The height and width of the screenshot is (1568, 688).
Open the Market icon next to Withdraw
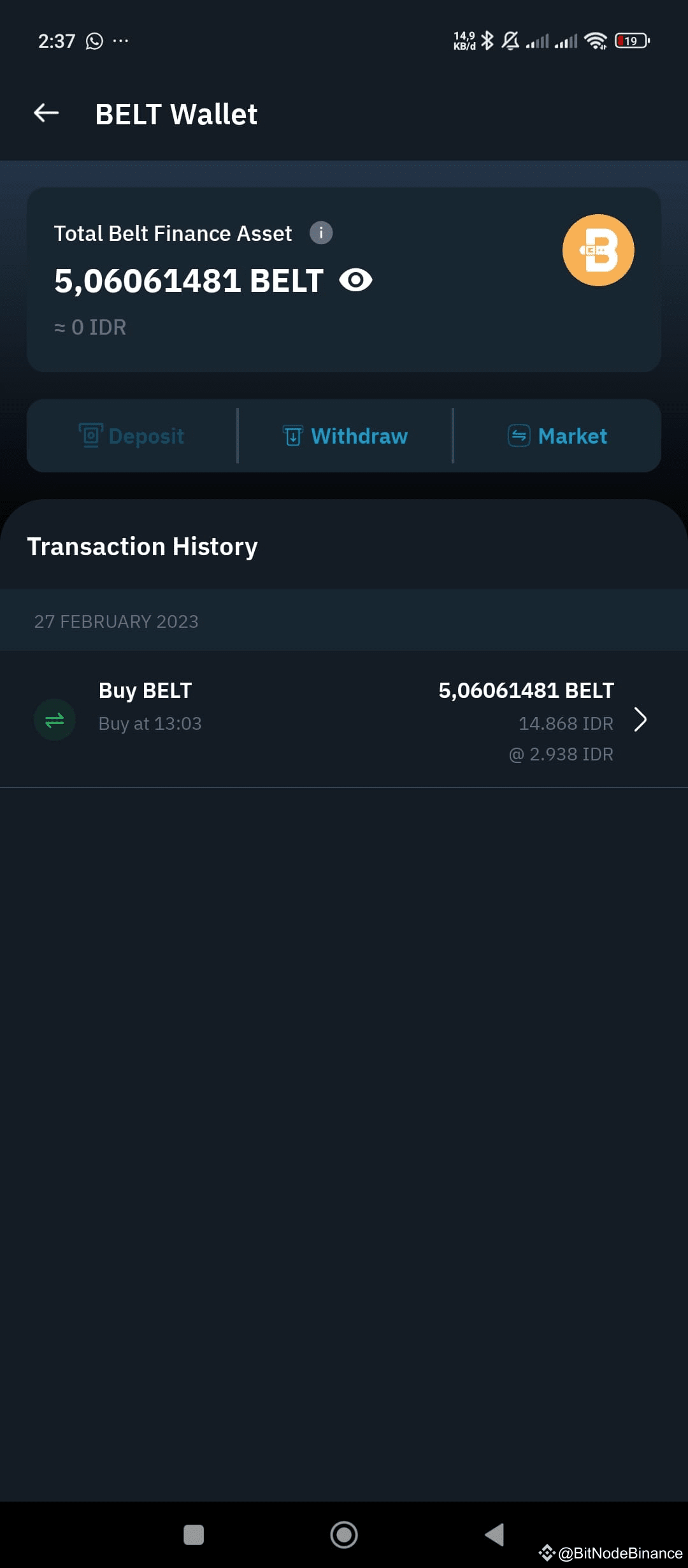(x=519, y=436)
